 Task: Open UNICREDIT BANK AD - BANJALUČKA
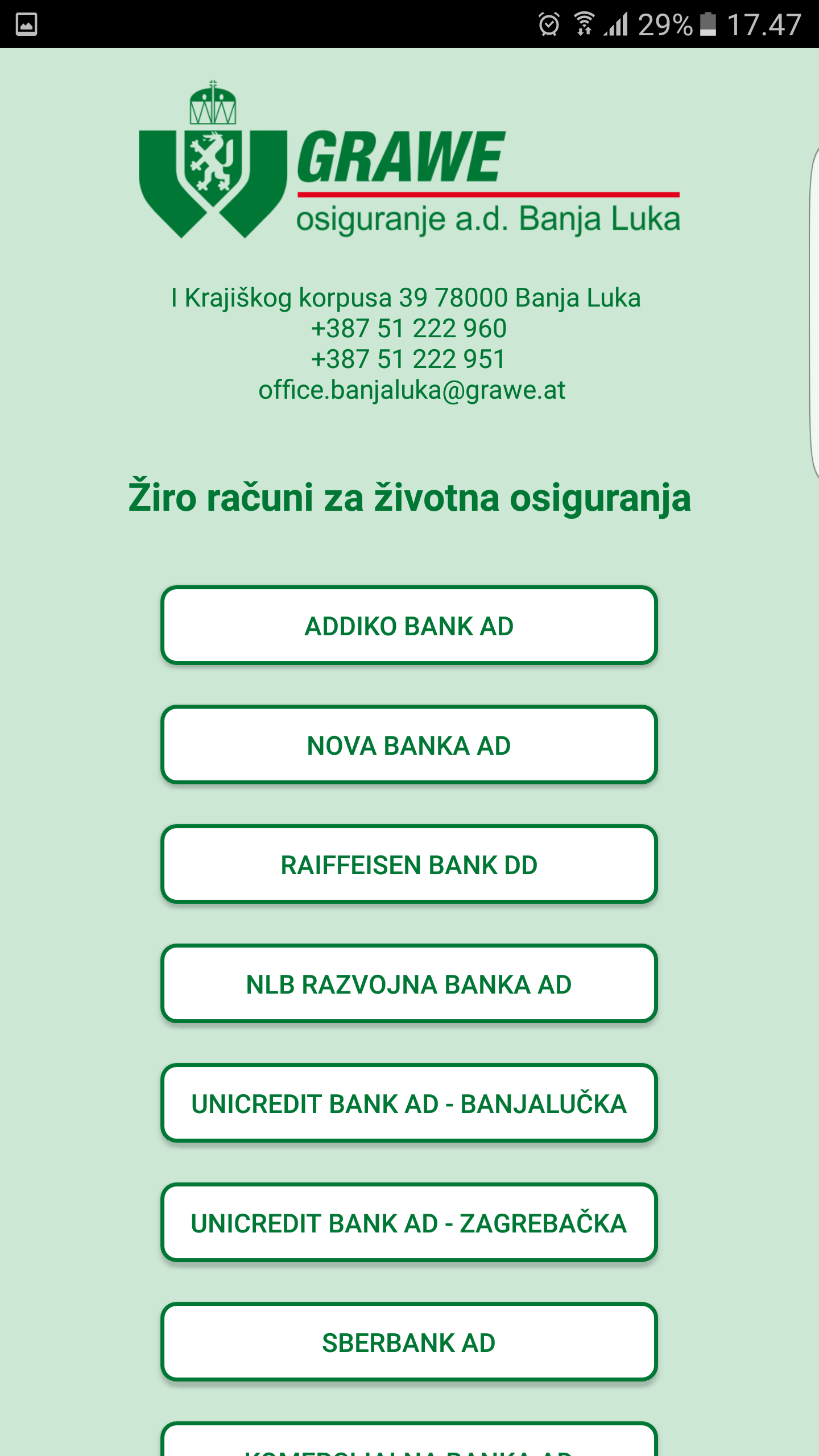click(409, 1103)
